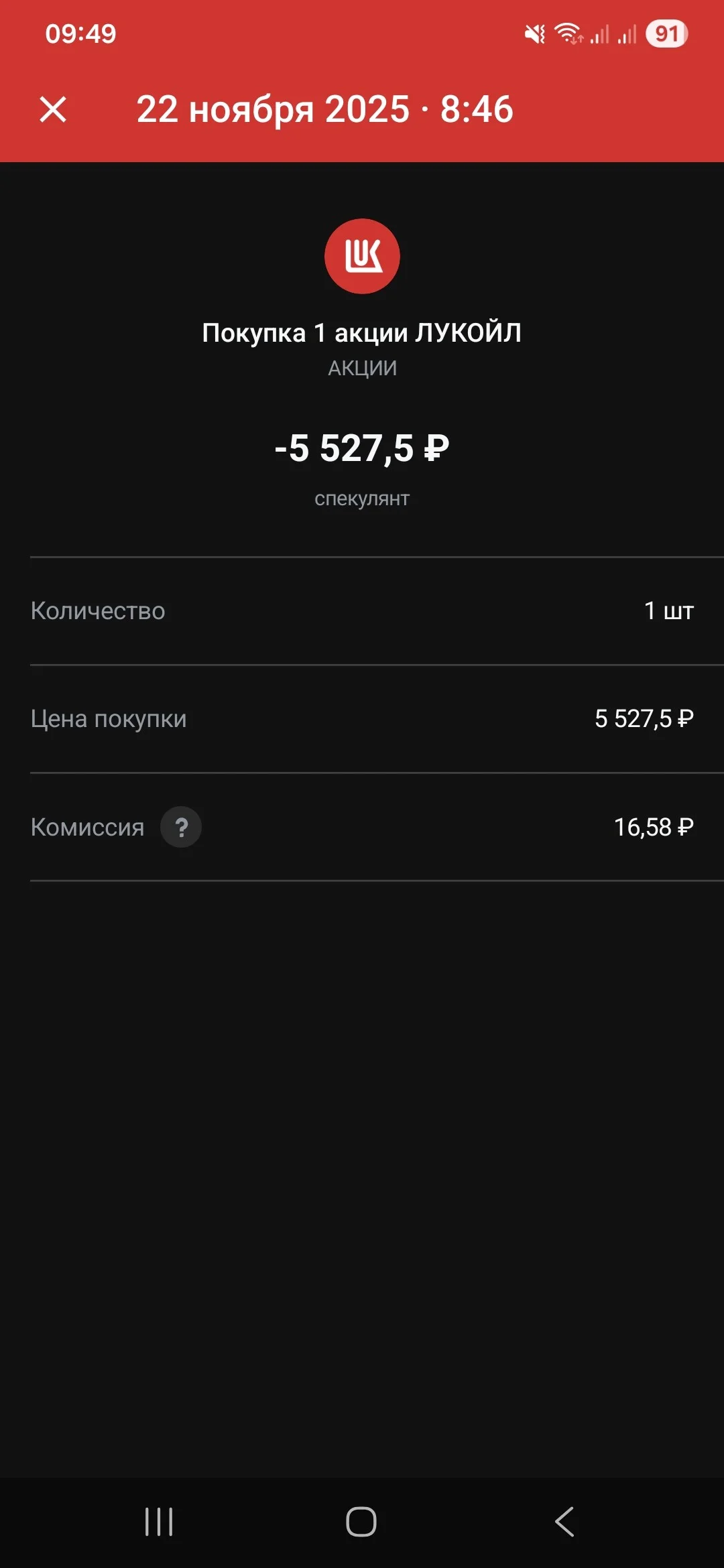The width and height of the screenshot is (724, 1568).
Task: Go back using the system back button
Action: point(564,1521)
